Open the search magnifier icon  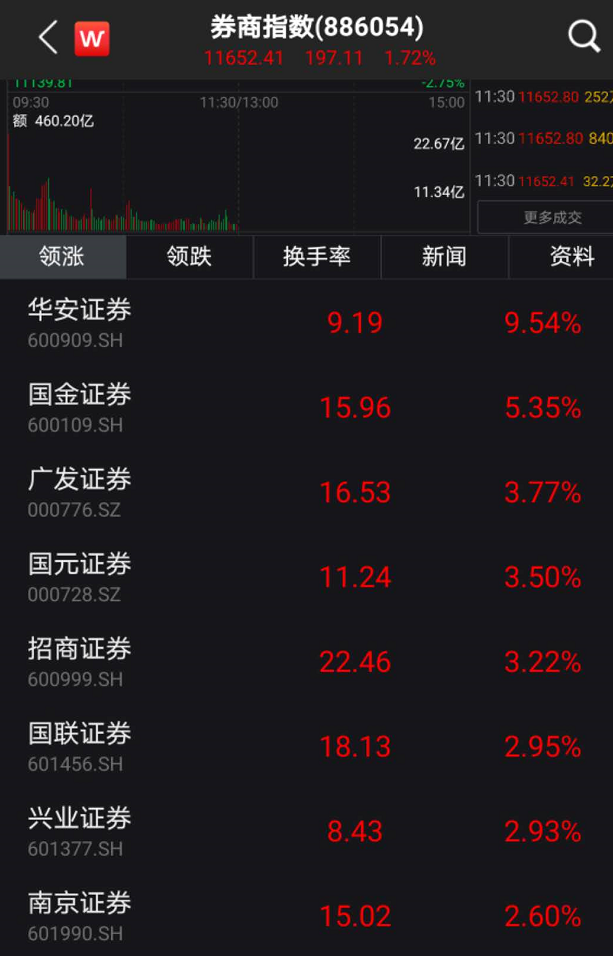pyautogui.click(x=583, y=38)
